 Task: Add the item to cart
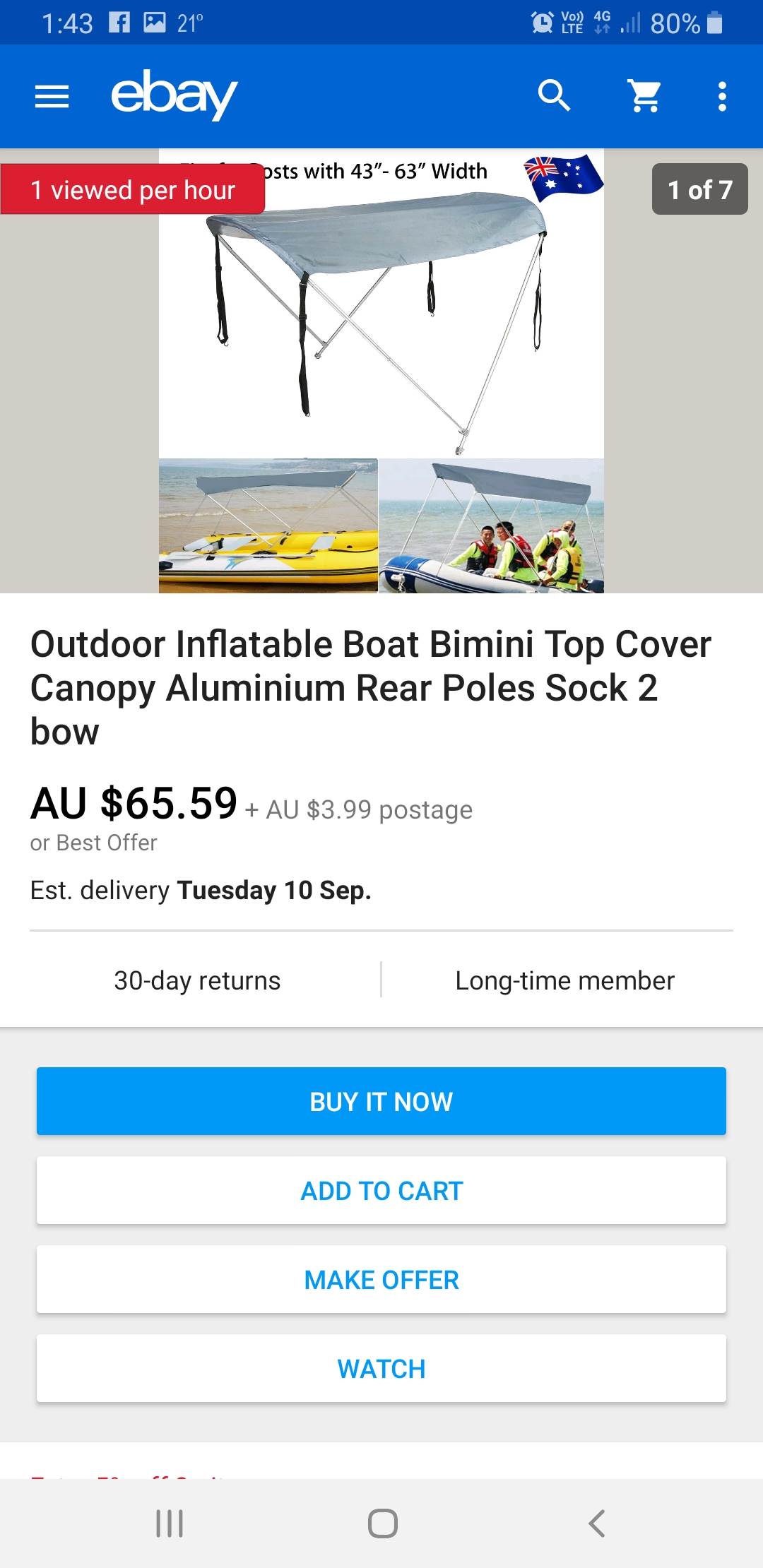coord(381,1191)
